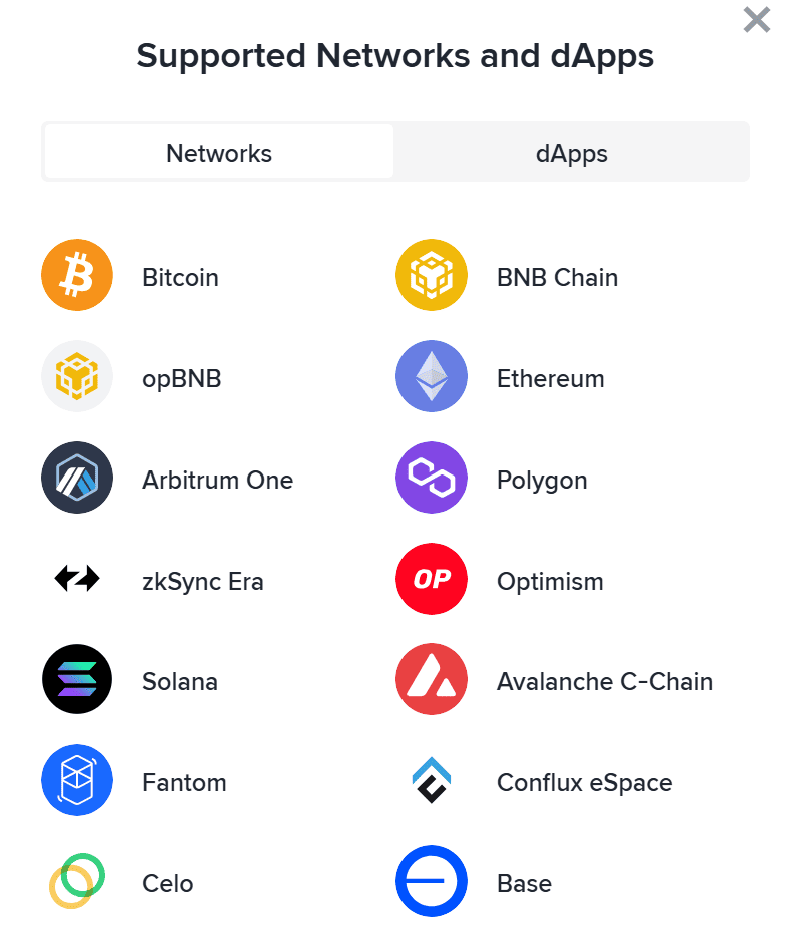Click the Polygon network logo

(431, 477)
